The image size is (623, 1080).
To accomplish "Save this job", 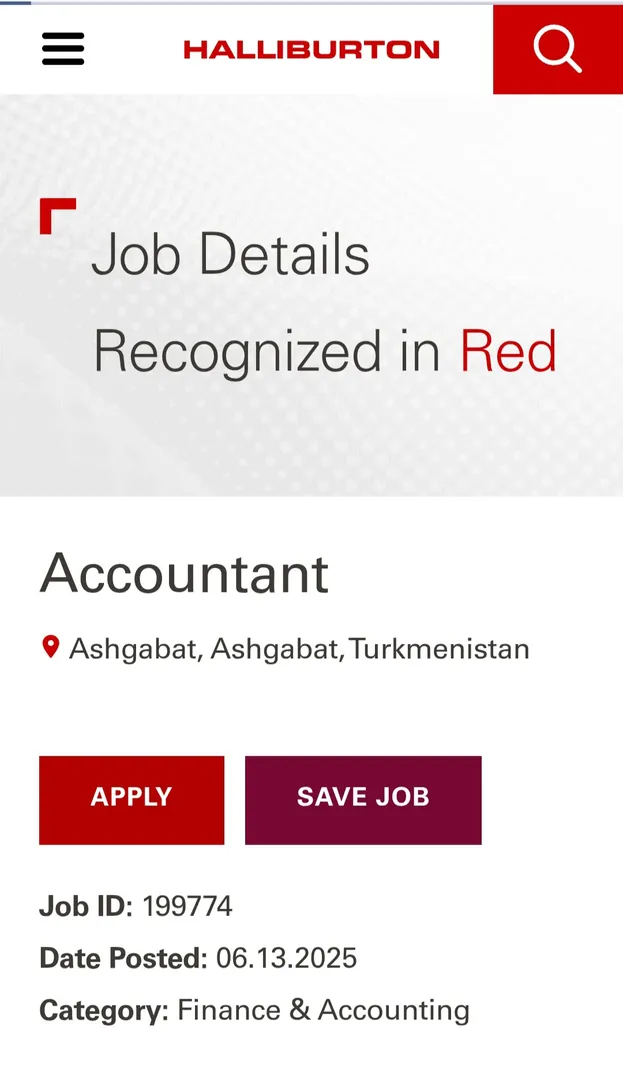I will pyautogui.click(x=363, y=800).
